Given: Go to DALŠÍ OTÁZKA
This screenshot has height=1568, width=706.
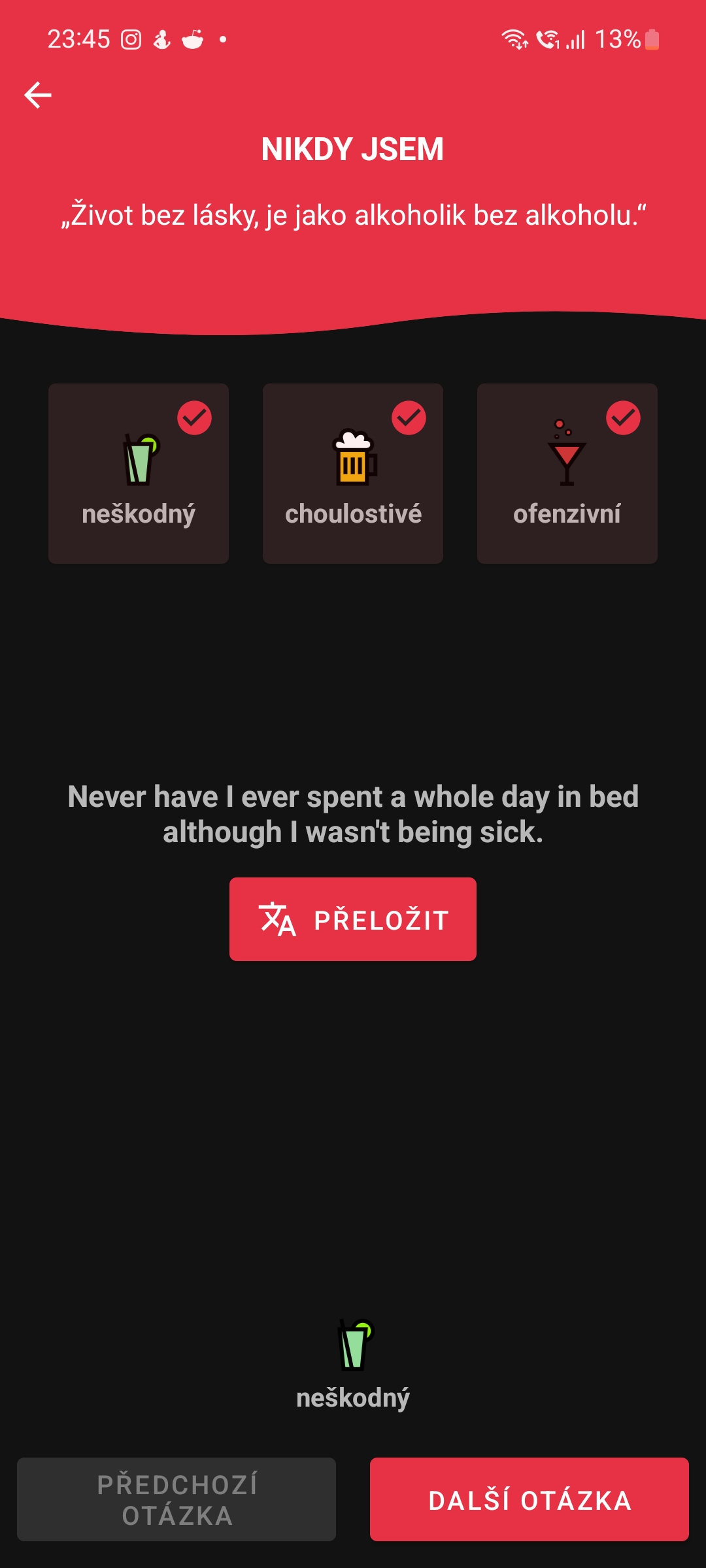Looking at the screenshot, I should coord(529,1499).
